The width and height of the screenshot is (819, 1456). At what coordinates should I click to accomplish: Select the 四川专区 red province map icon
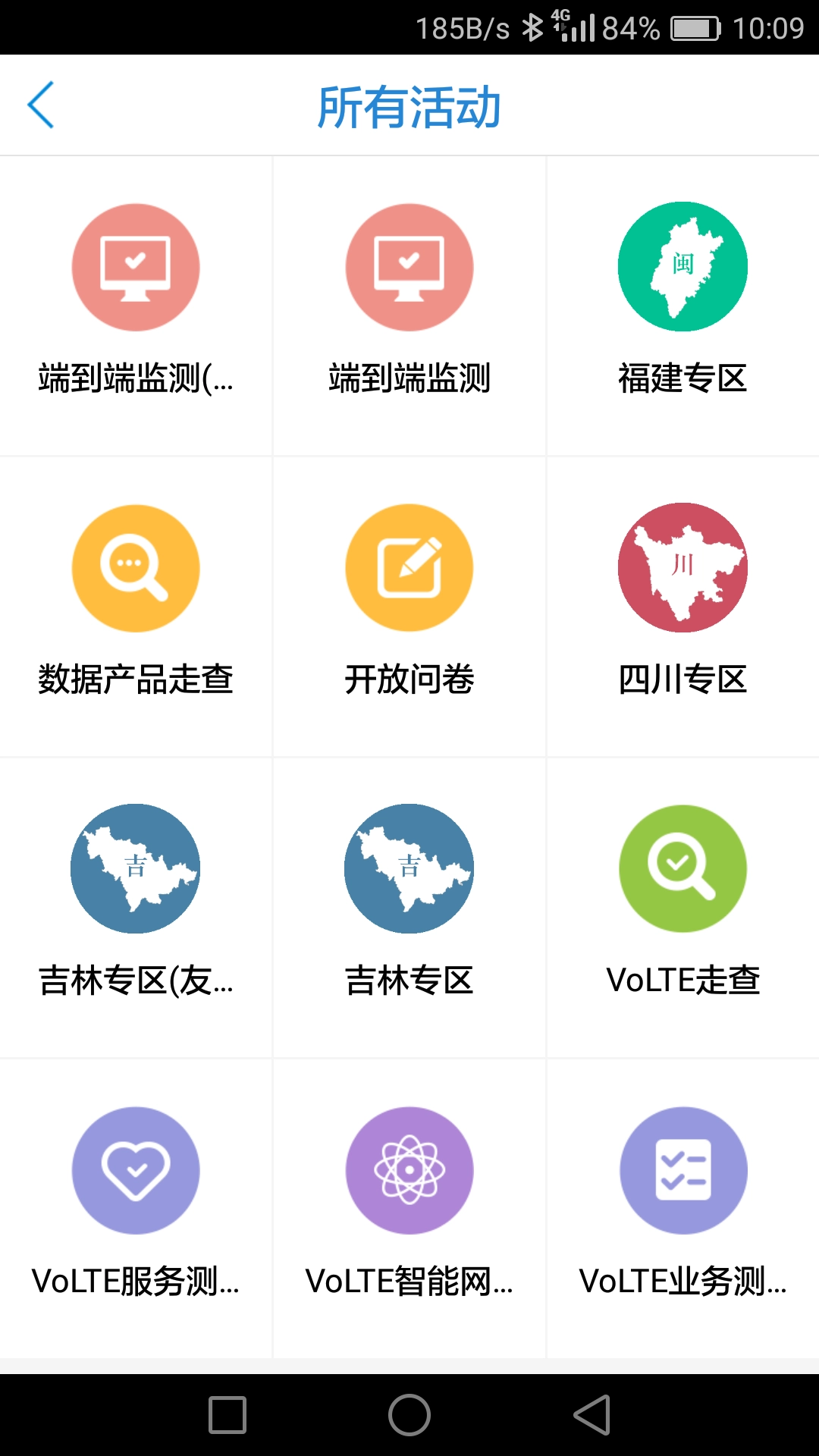pos(682,567)
